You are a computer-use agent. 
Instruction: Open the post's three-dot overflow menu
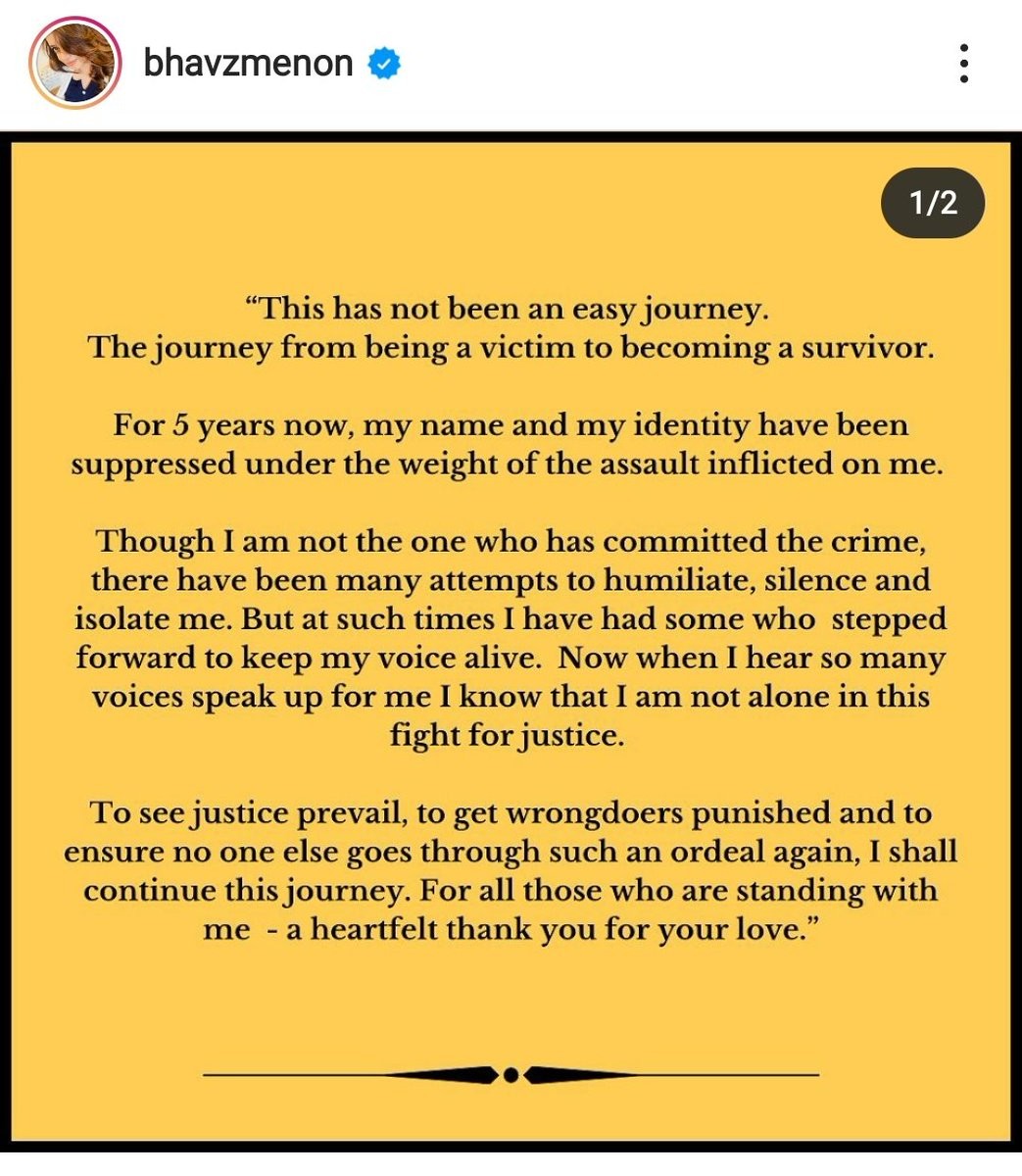(x=964, y=64)
